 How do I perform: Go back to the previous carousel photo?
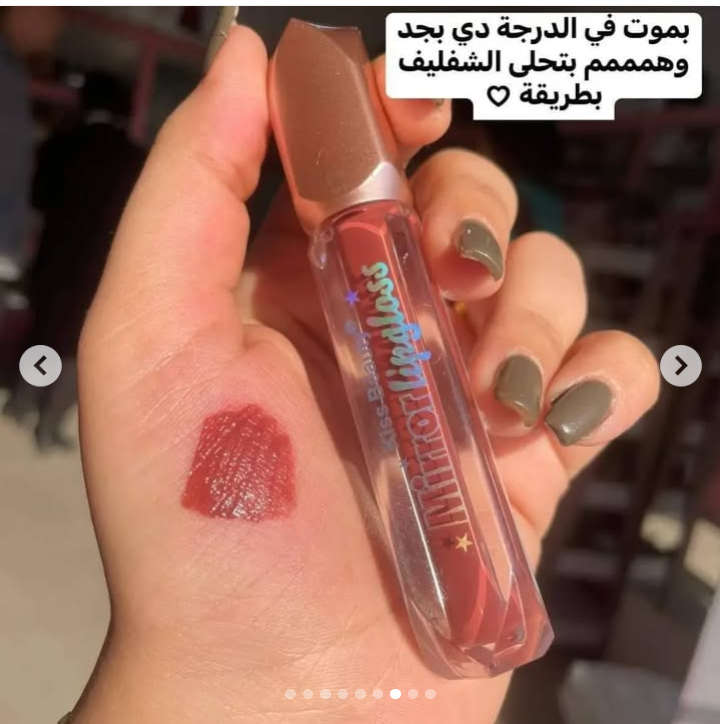pos(40,366)
